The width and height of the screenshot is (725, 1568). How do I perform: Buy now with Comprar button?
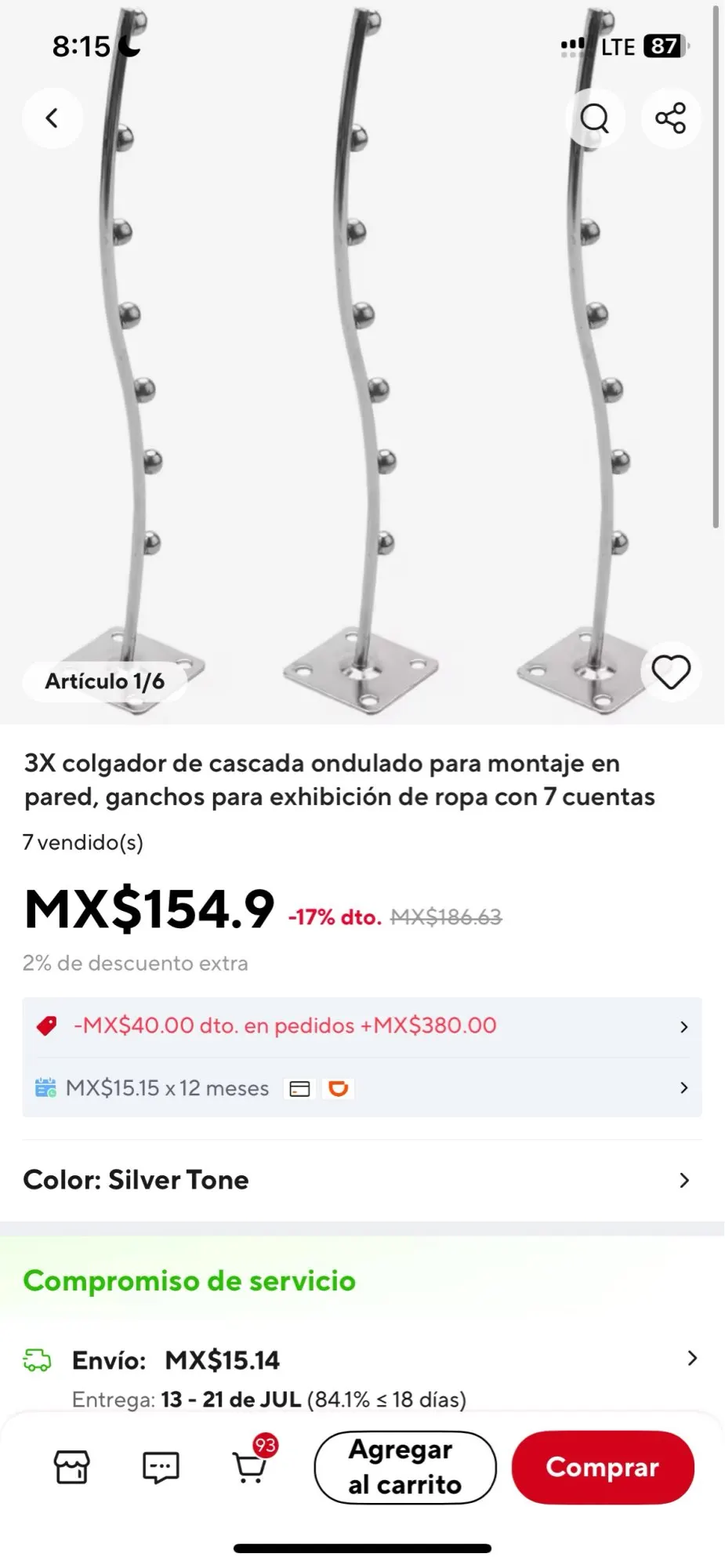[602, 1467]
